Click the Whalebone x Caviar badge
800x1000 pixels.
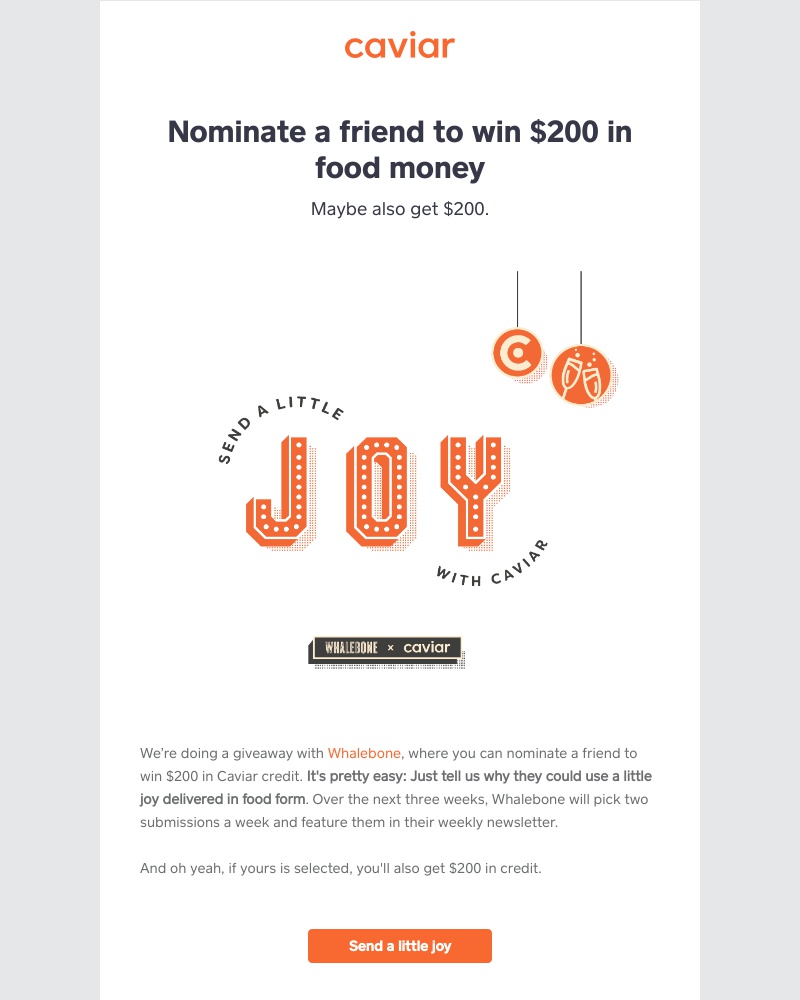pos(388,649)
